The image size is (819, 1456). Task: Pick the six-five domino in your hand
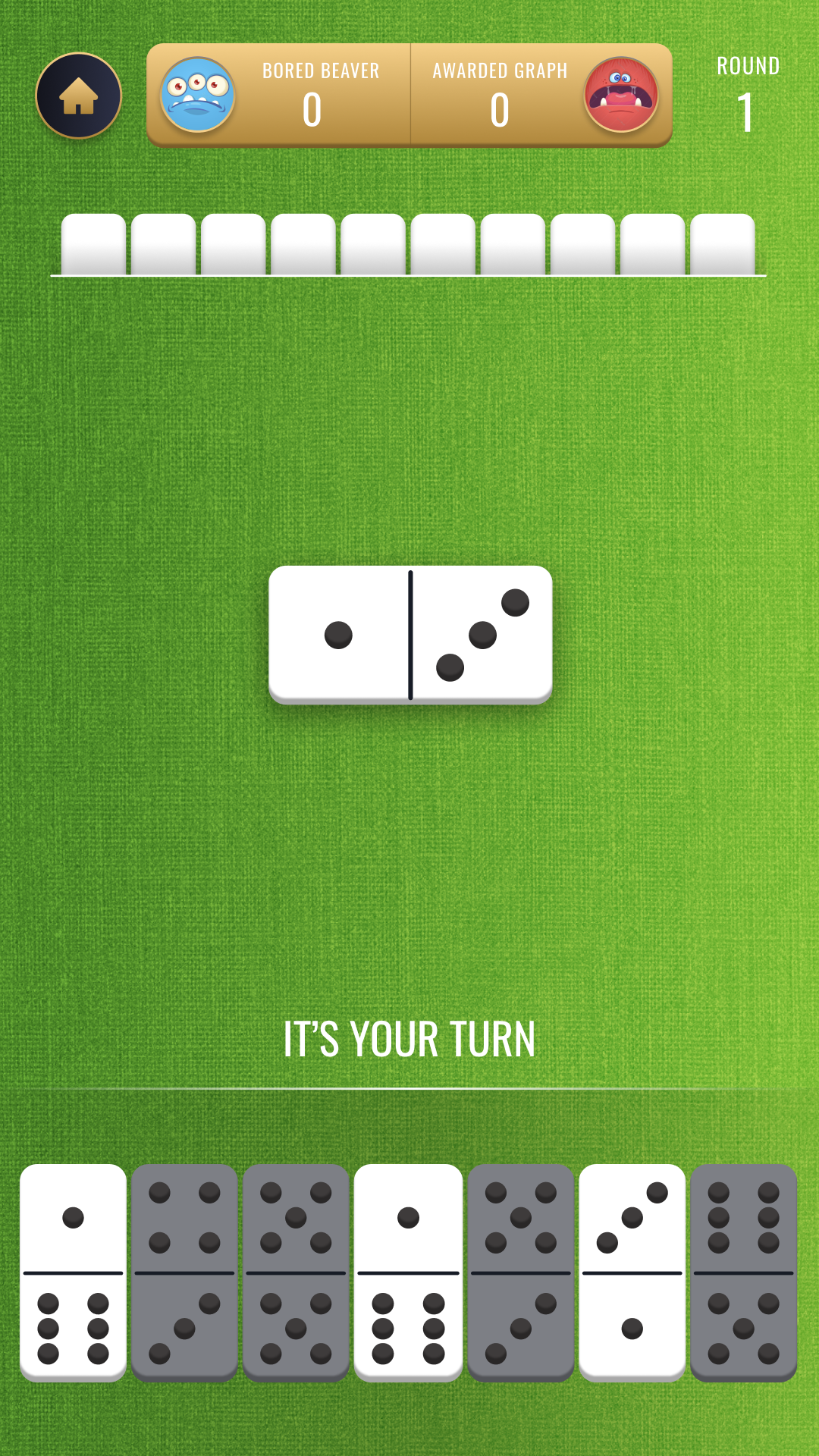(743, 1272)
